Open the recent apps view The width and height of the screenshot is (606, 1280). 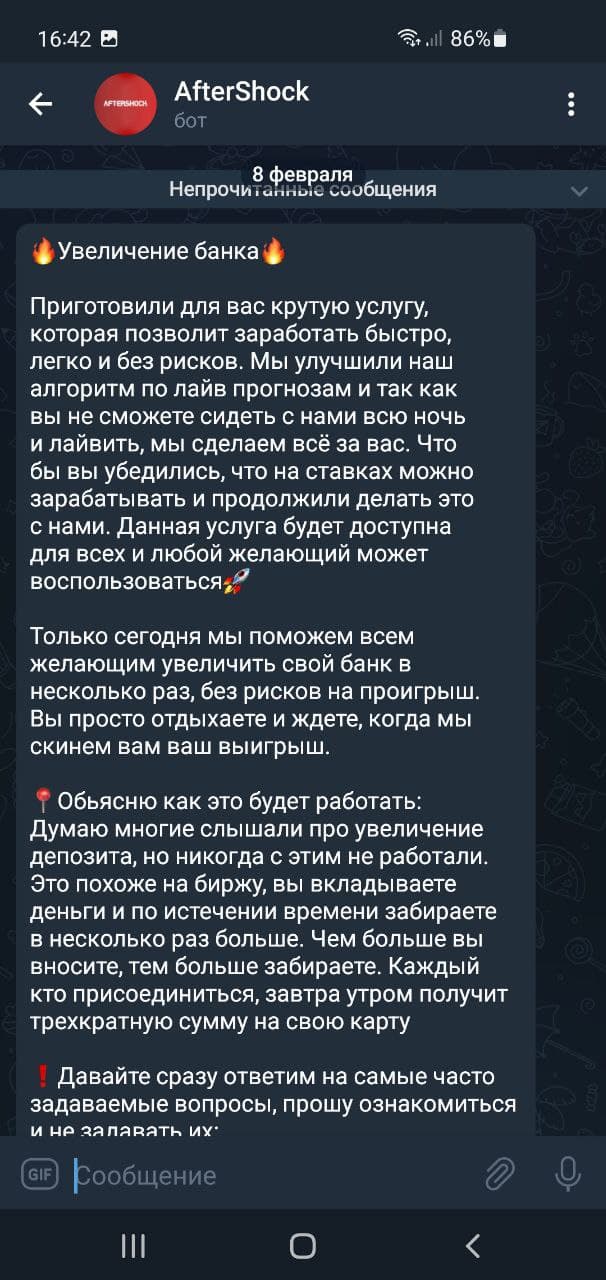(x=133, y=1245)
